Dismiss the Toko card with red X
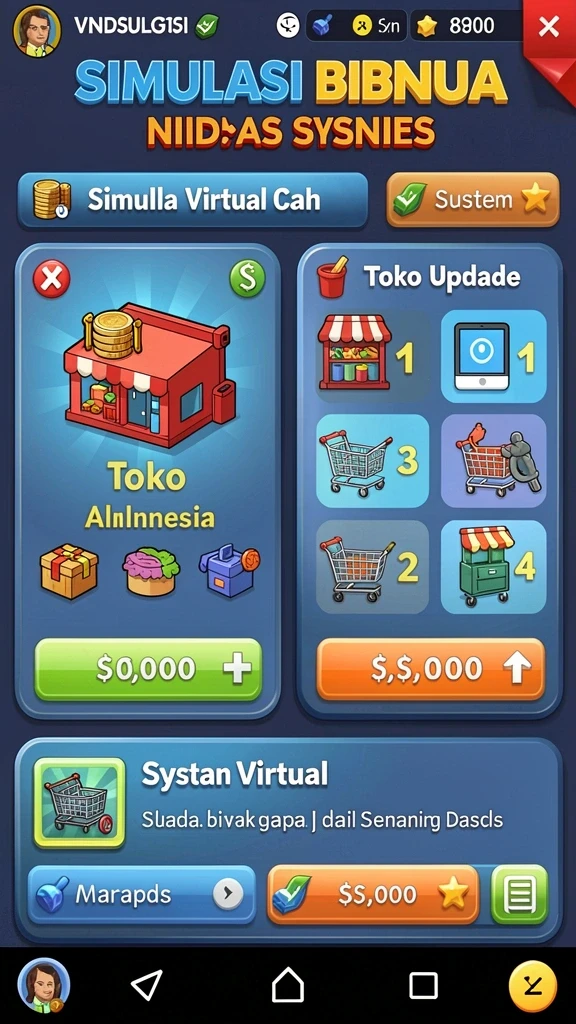576x1024 pixels. (x=52, y=280)
